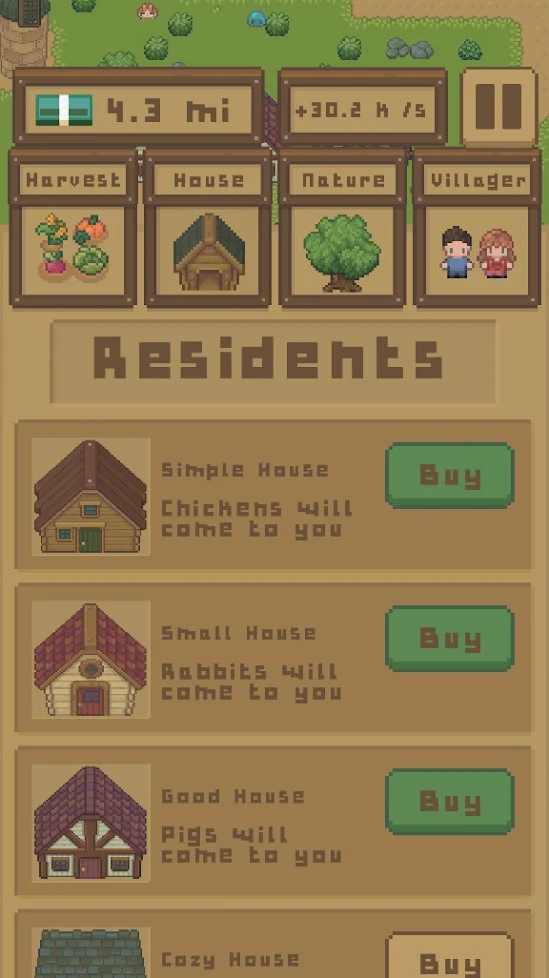Buy the Good House
The width and height of the screenshot is (549, 978).
450,802
